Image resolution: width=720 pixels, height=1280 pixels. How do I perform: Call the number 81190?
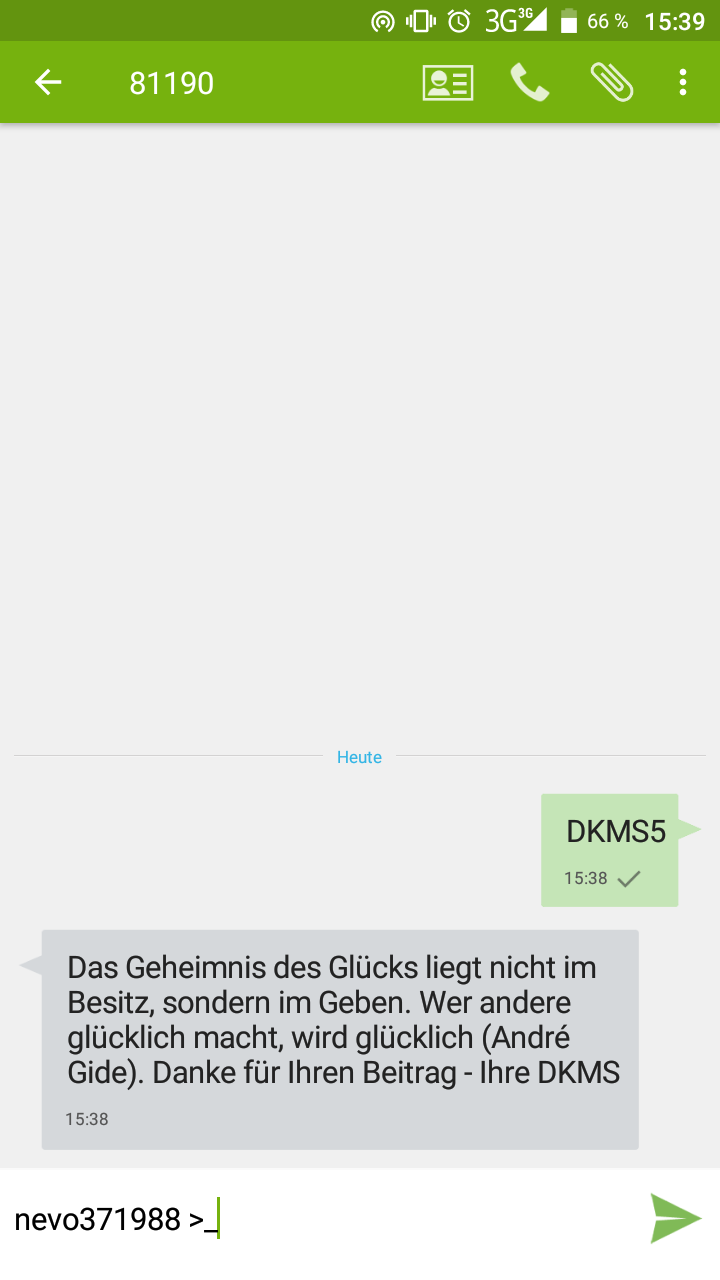pyautogui.click(x=530, y=82)
